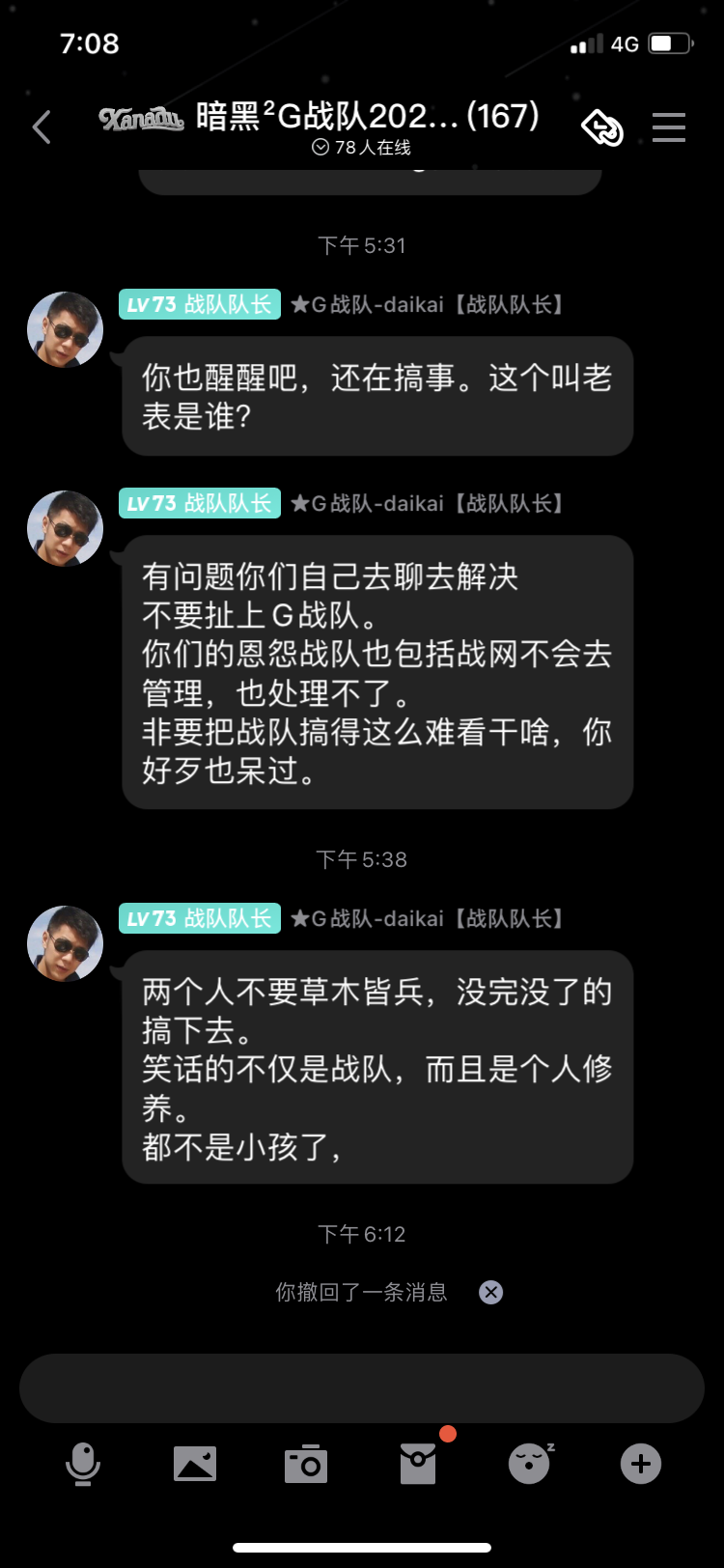Tap the message text input field

pyautogui.click(x=362, y=1388)
